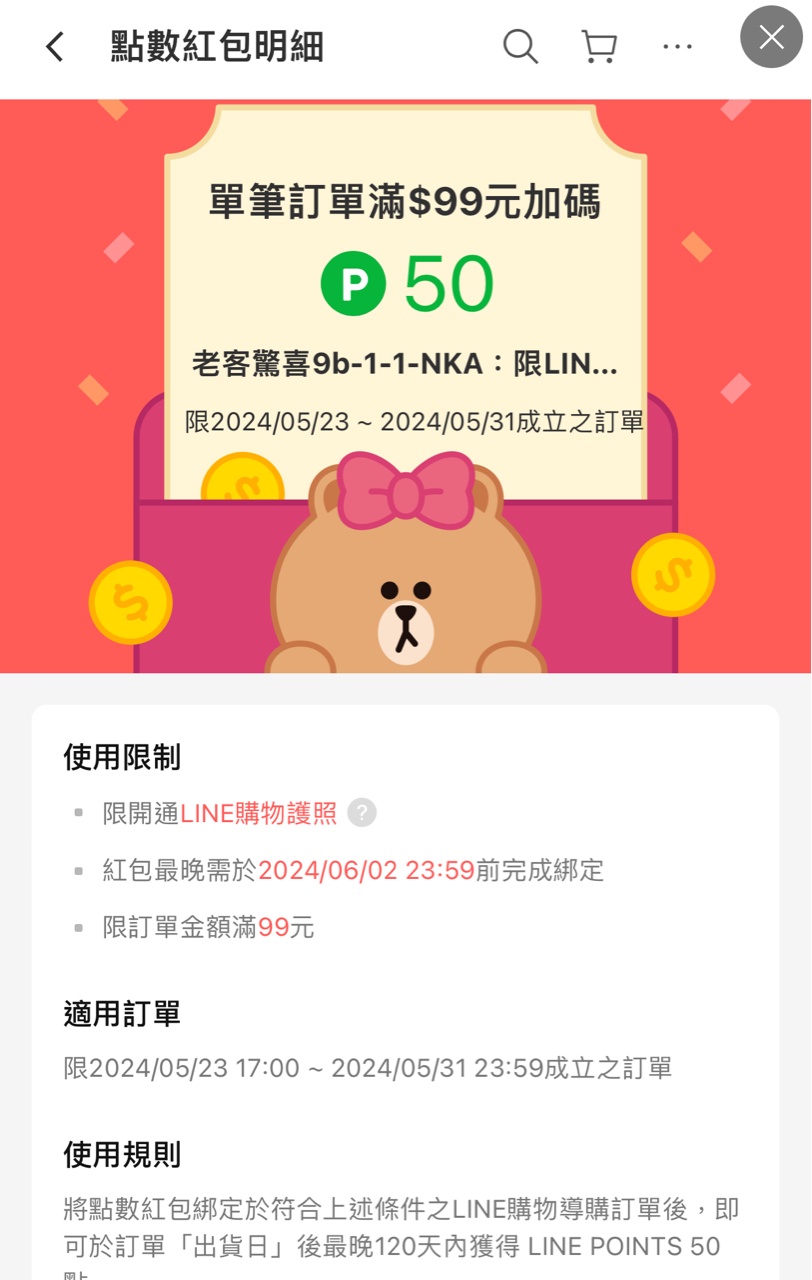Go back from 點數紅包明細 page
Viewport: 812px width, 1280px height.
click(x=55, y=47)
